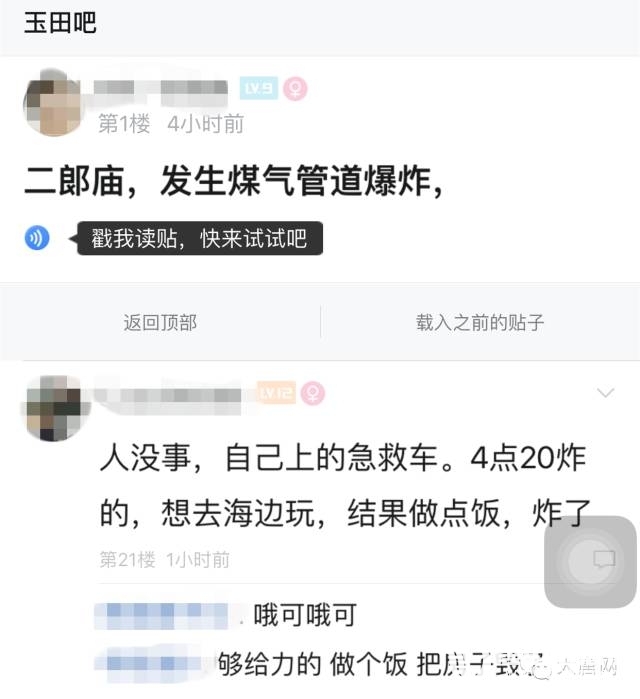Tap 返回顶部 to return to top
The image size is (640, 699).
160,322
